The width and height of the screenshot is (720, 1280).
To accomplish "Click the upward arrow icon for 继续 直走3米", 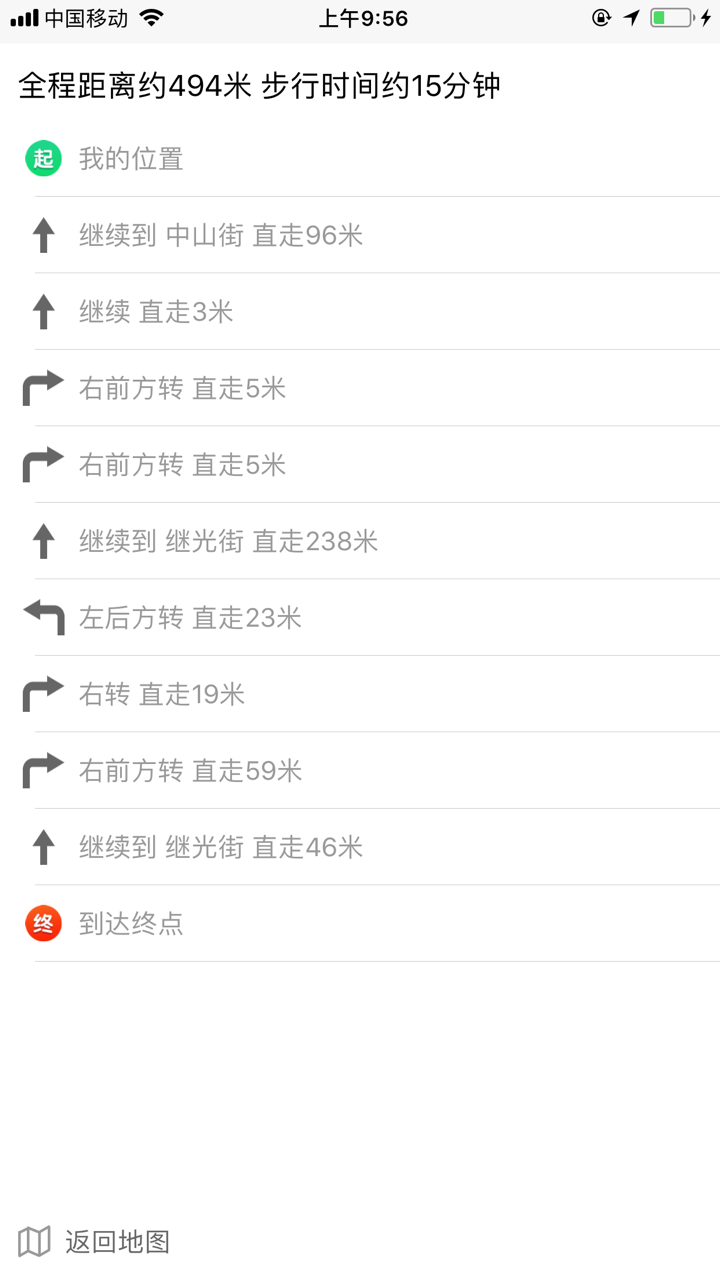I will click(x=42, y=311).
